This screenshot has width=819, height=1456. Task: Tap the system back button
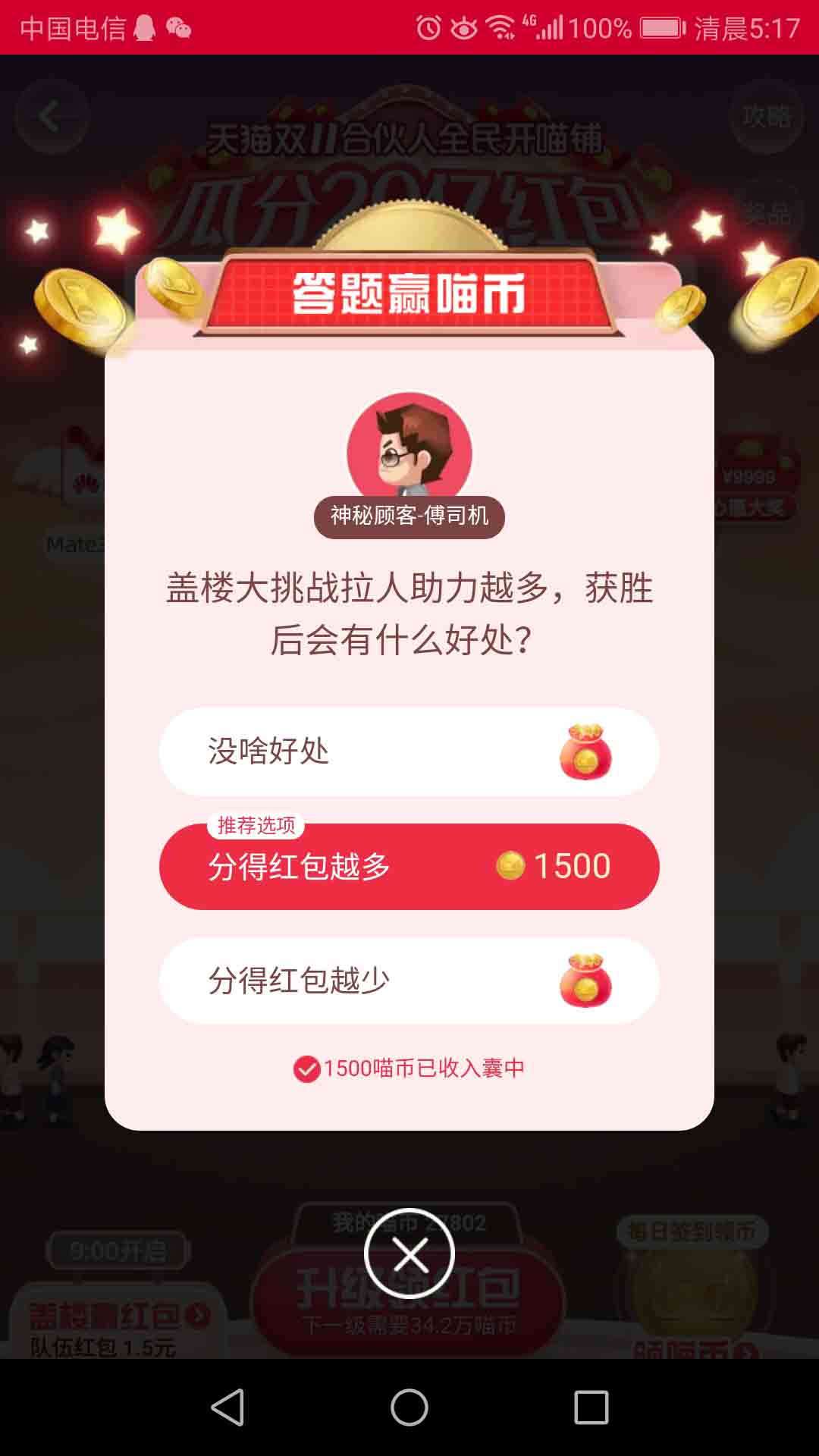click(x=227, y=1407)
